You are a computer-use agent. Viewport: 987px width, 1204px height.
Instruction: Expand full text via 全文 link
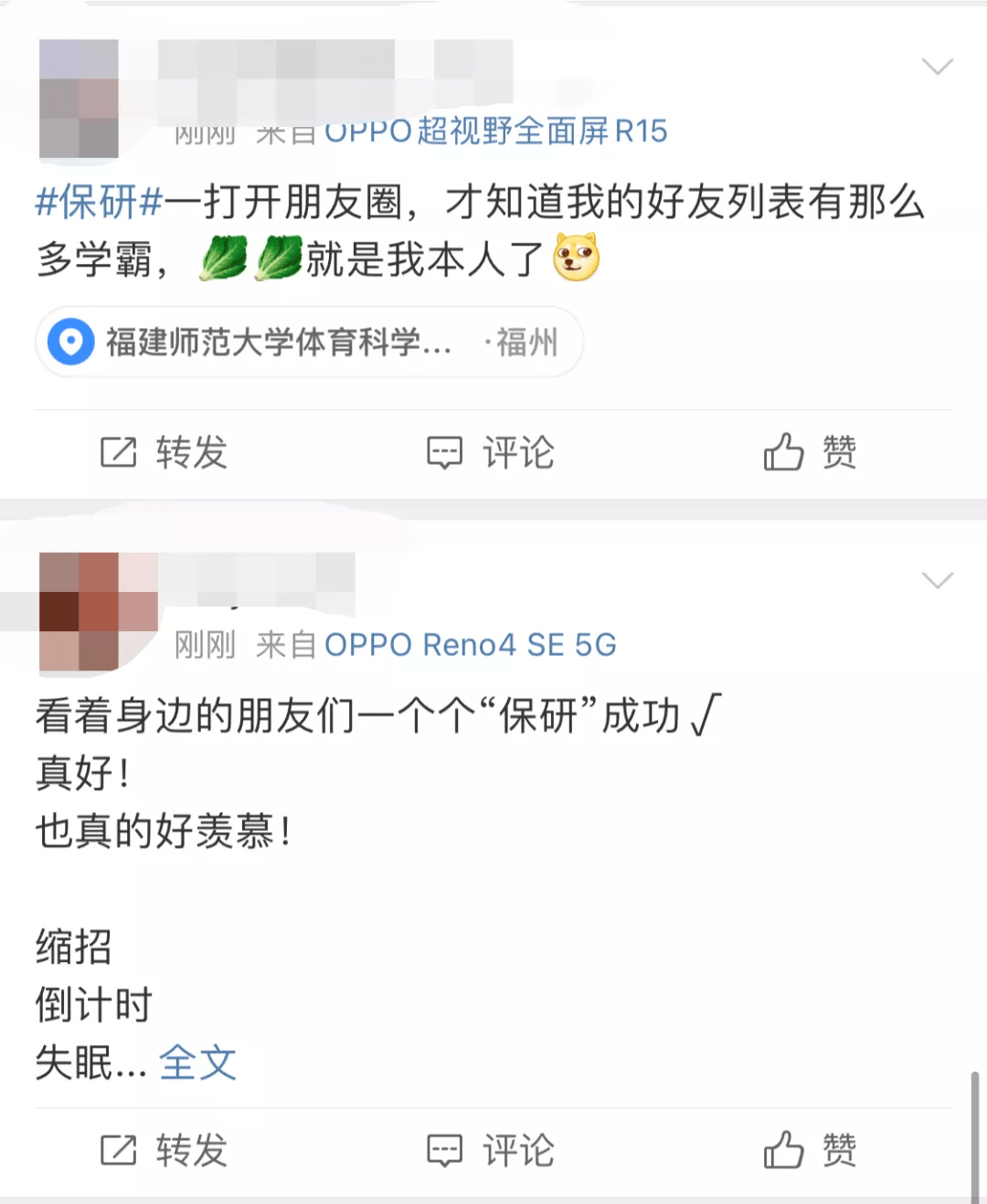click(x=197, y=1062)
